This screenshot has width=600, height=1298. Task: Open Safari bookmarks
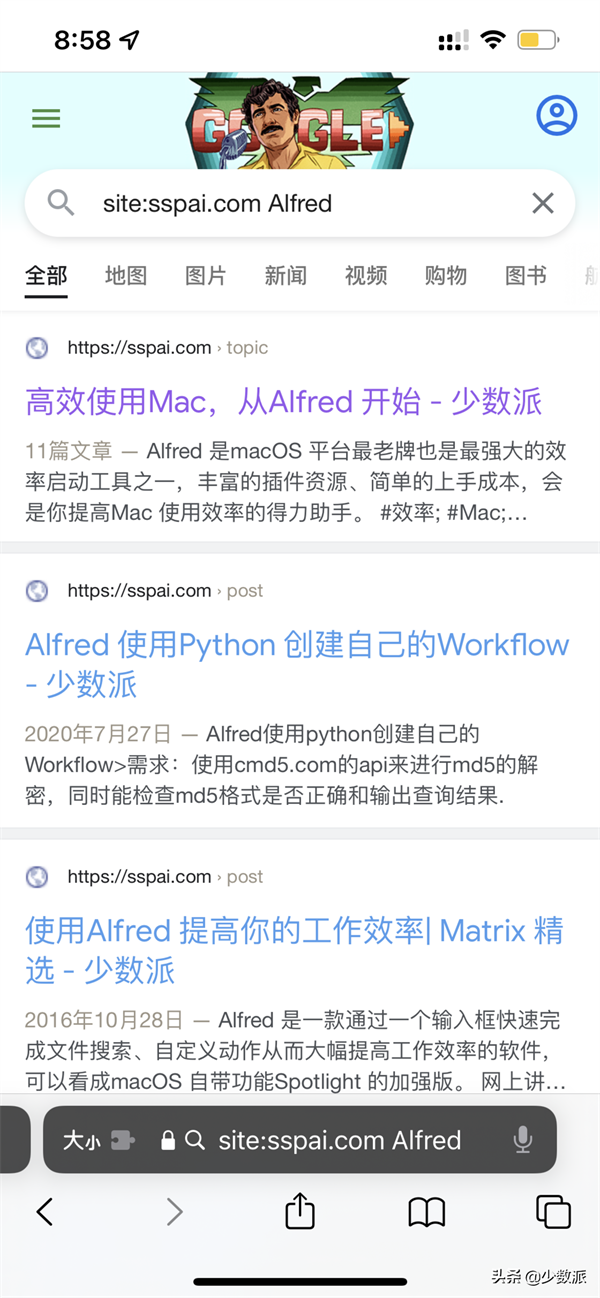click(427, 1212)
